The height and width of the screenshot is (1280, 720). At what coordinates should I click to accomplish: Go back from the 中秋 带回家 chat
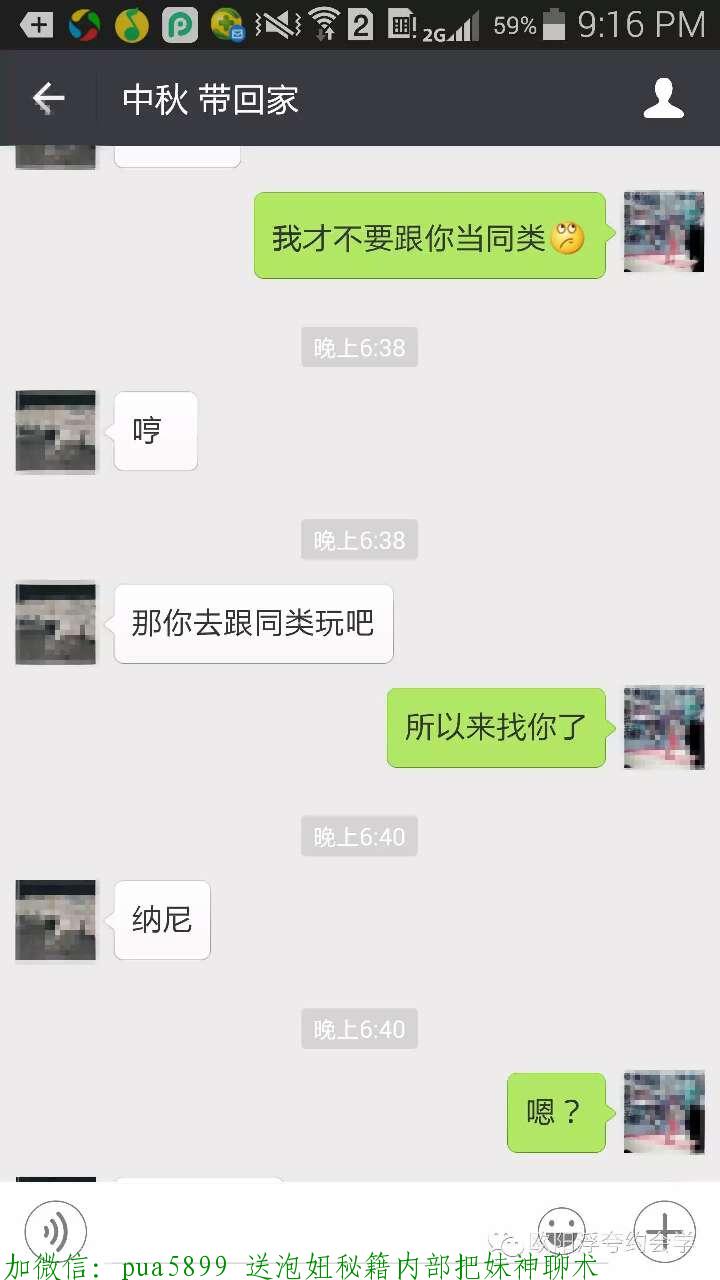pyautogui.click(x=47, y=99)
